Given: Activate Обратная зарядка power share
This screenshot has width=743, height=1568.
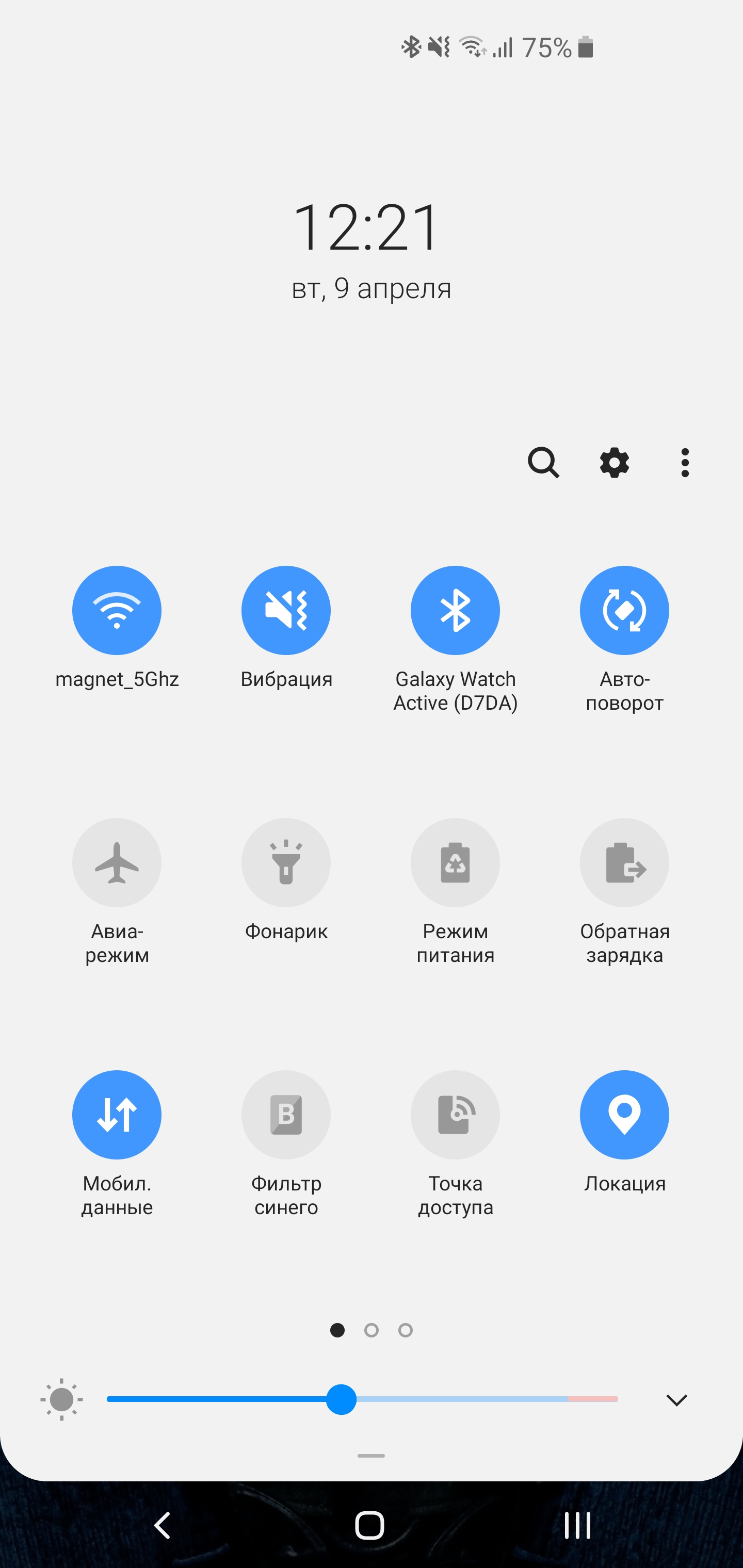Looking at the screenshot, I should (x=624, y=862).
